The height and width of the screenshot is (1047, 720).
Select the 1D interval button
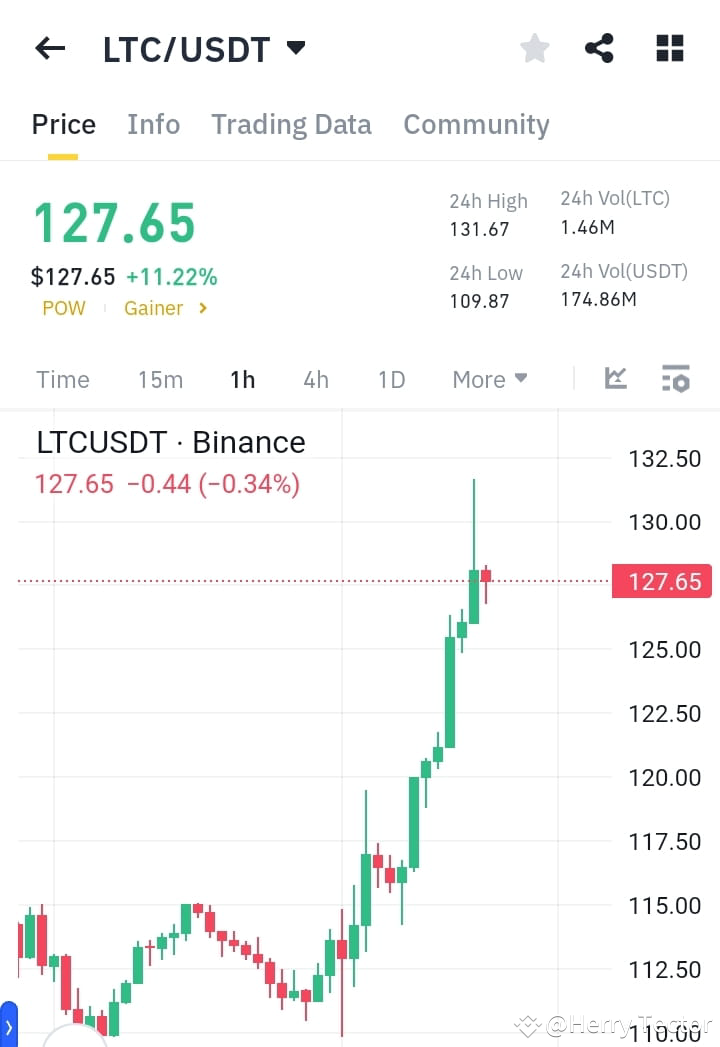(x=390, y=379)
